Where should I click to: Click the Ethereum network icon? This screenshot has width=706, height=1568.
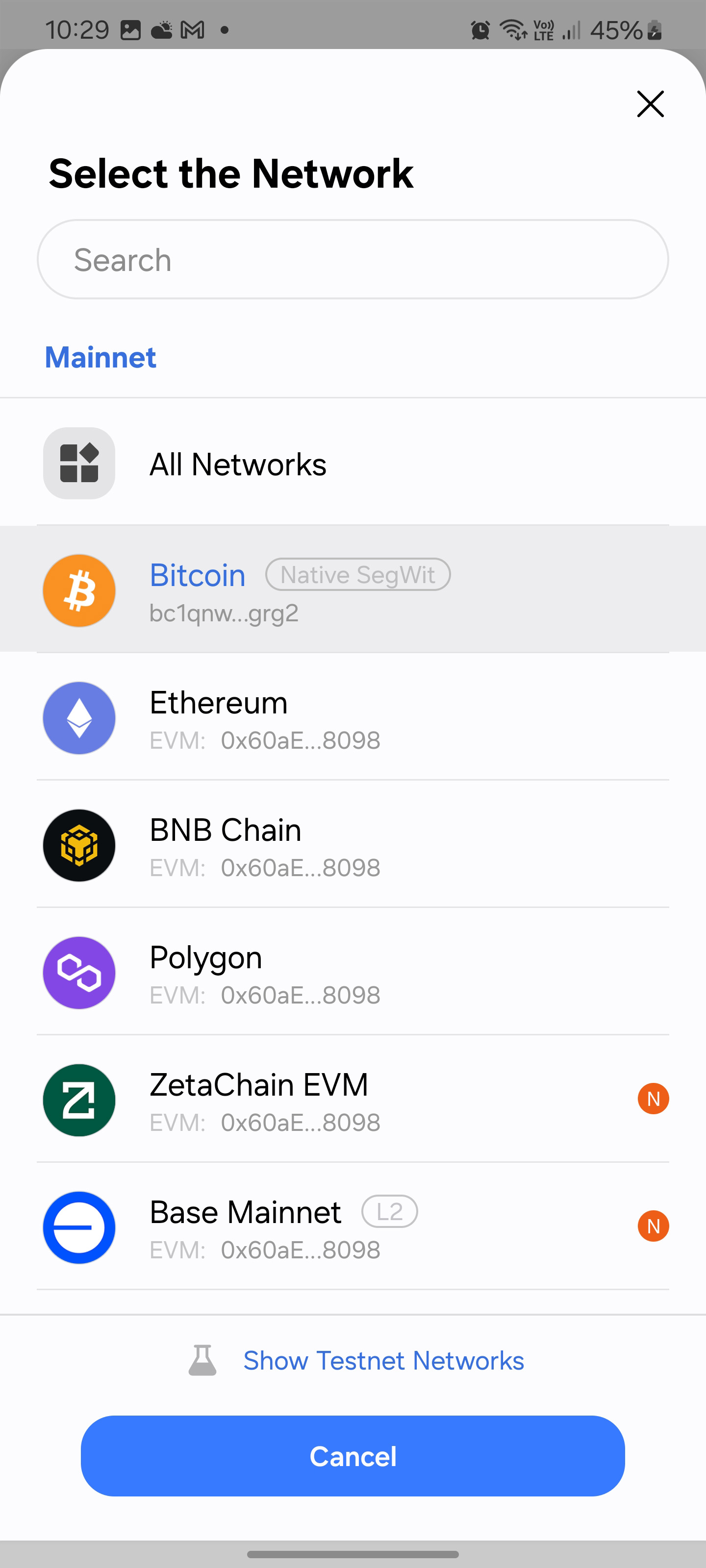pos(78,718)
